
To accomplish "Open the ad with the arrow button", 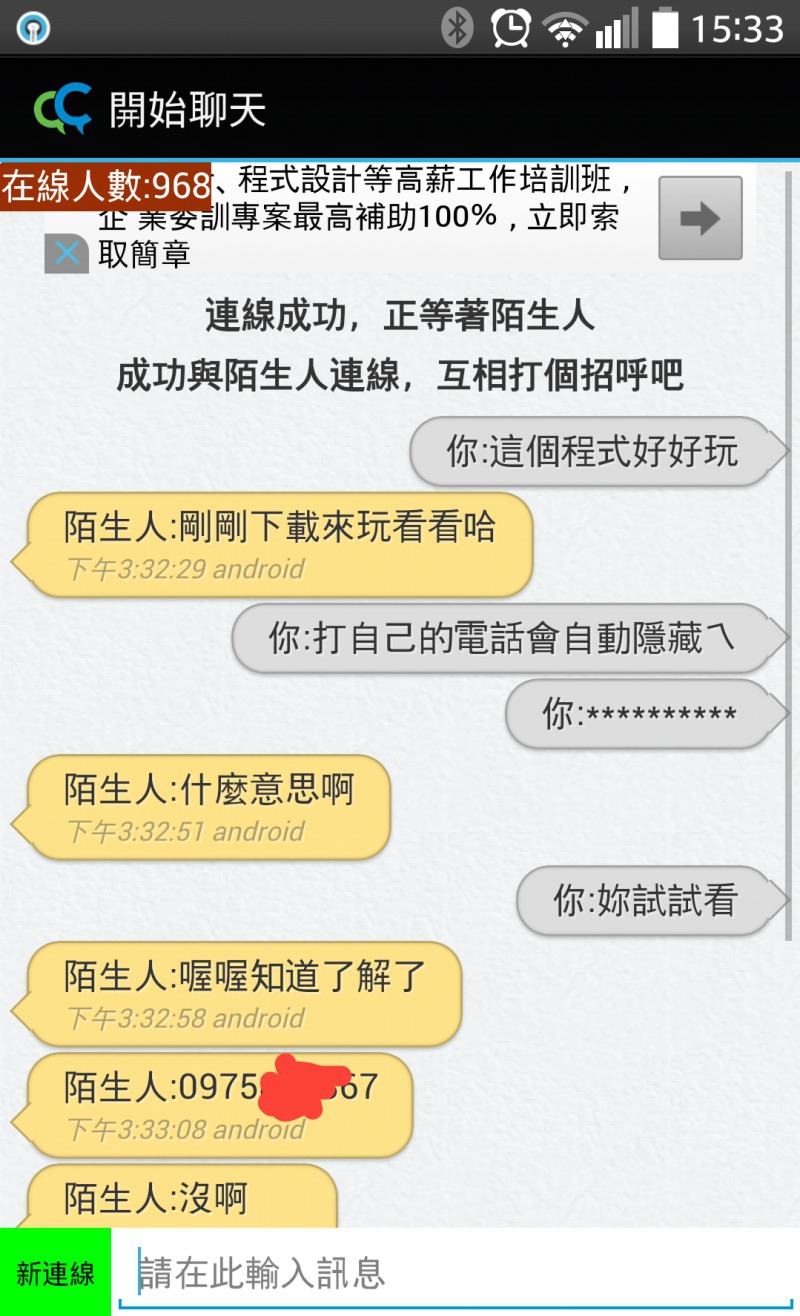I will click(x=700, y=218).
